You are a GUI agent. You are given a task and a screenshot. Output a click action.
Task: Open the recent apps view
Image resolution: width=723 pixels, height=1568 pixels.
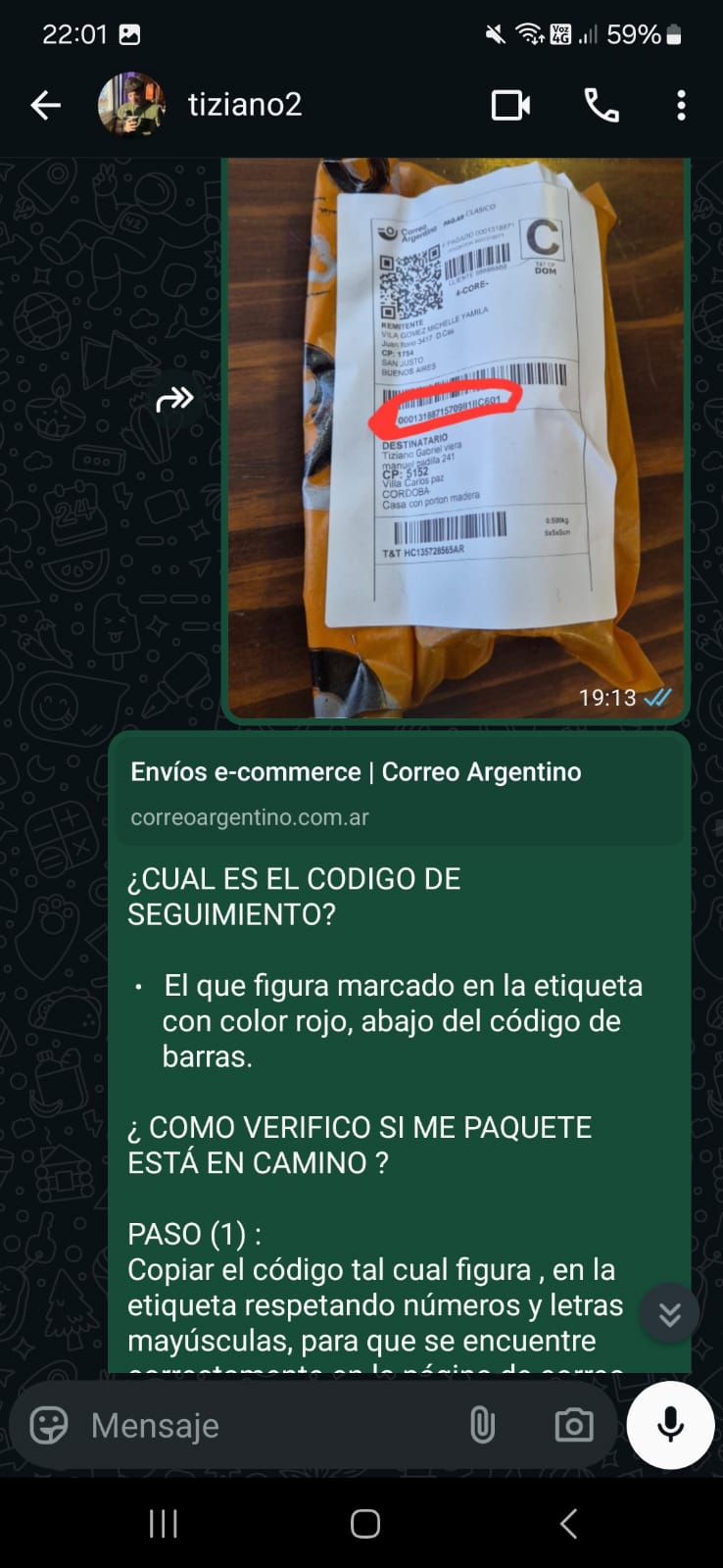click(163, 1523)
